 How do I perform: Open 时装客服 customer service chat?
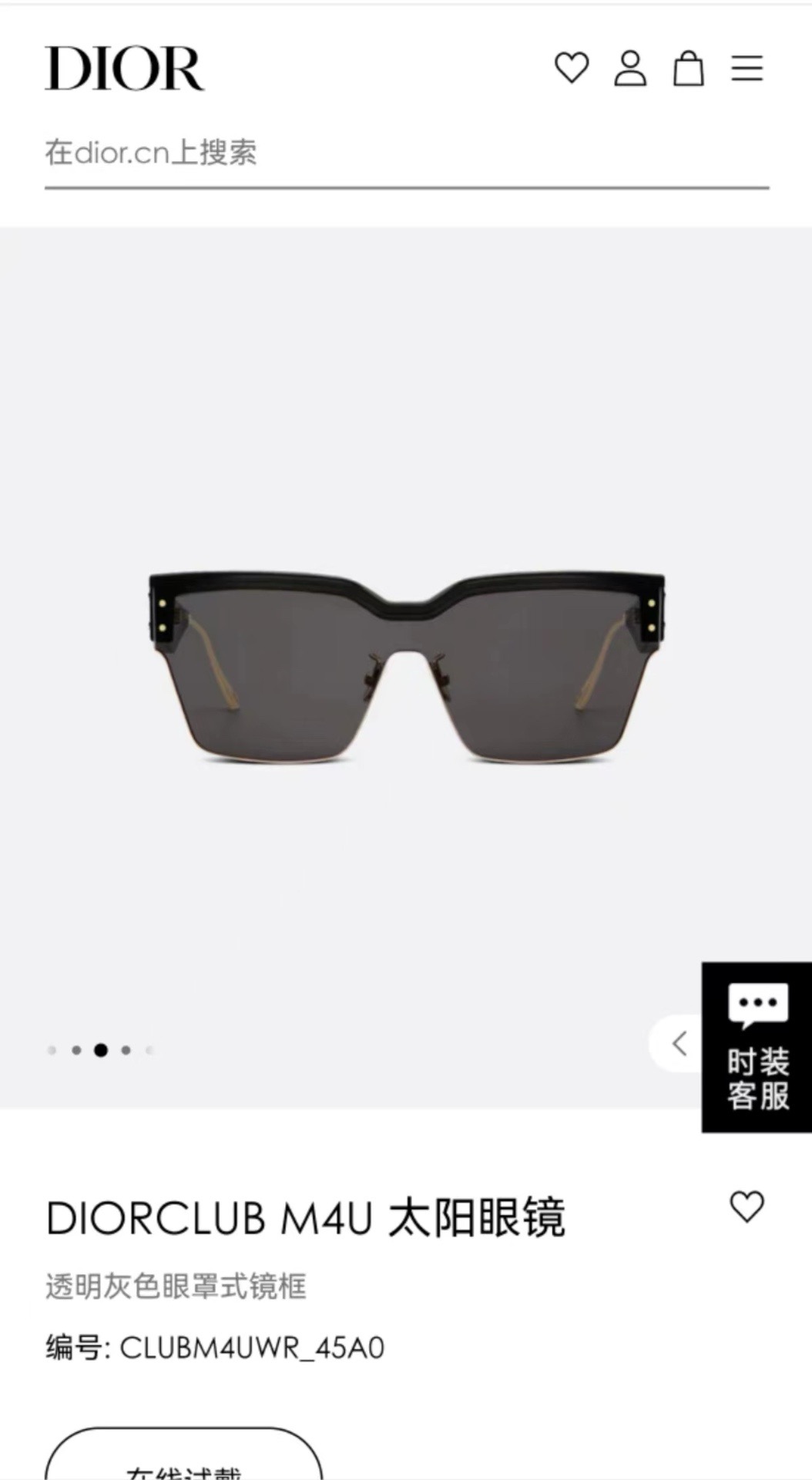(x=757, y=1047)
